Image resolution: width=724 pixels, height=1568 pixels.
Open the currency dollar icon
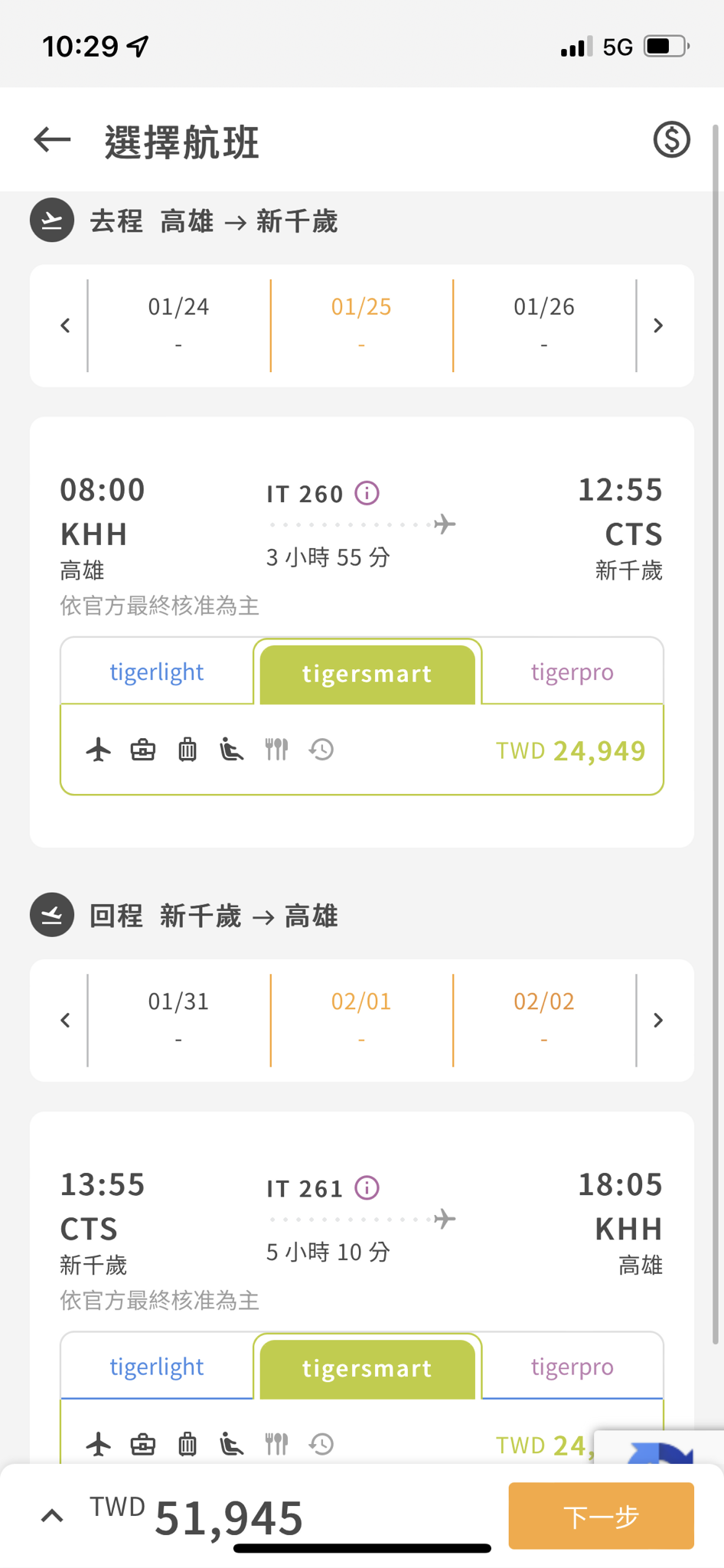click(x=671, y=139)
